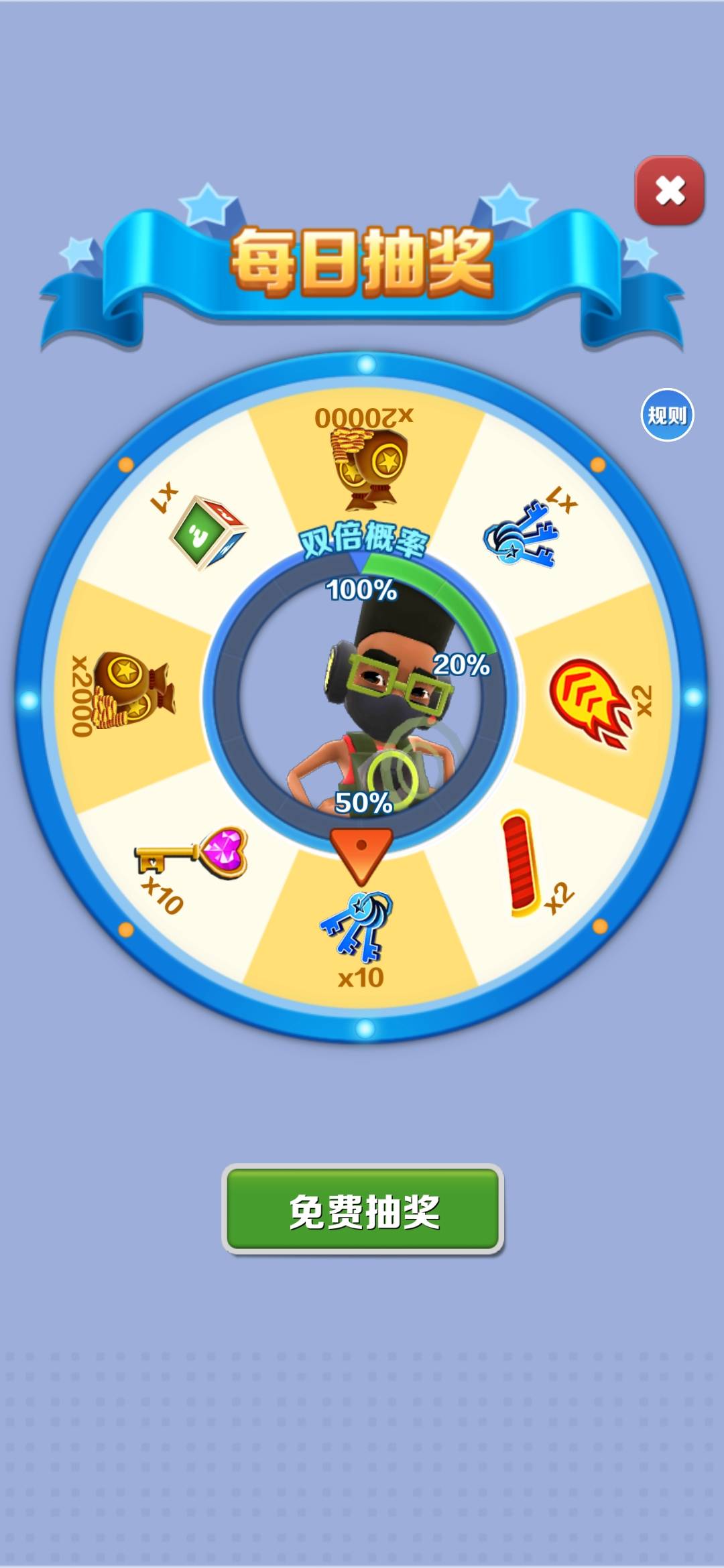Close the daily lottery popup
Screen dimensions: 724x1568
pyautogui.click(x=669, y=191)
